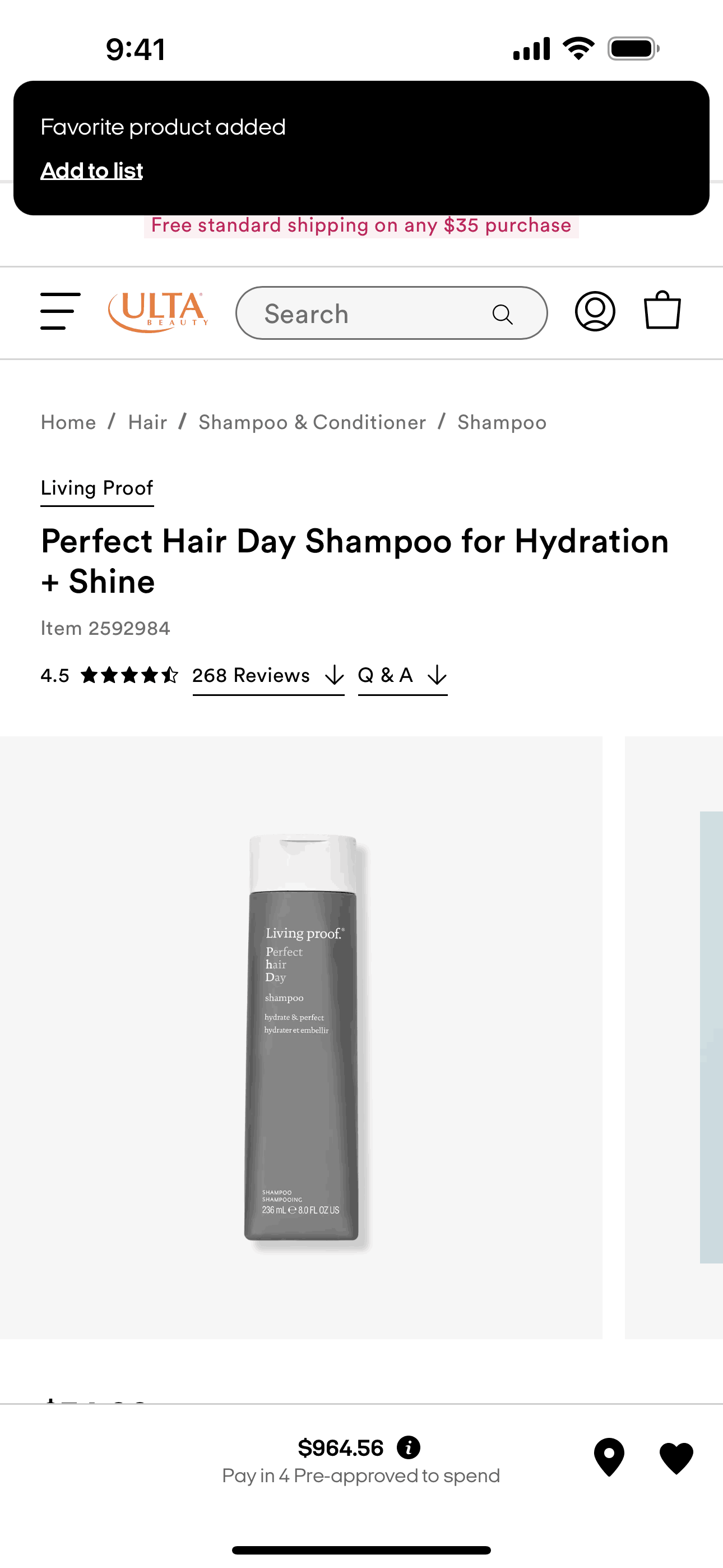Tap the magnifying glass search icon

point(503,314)
